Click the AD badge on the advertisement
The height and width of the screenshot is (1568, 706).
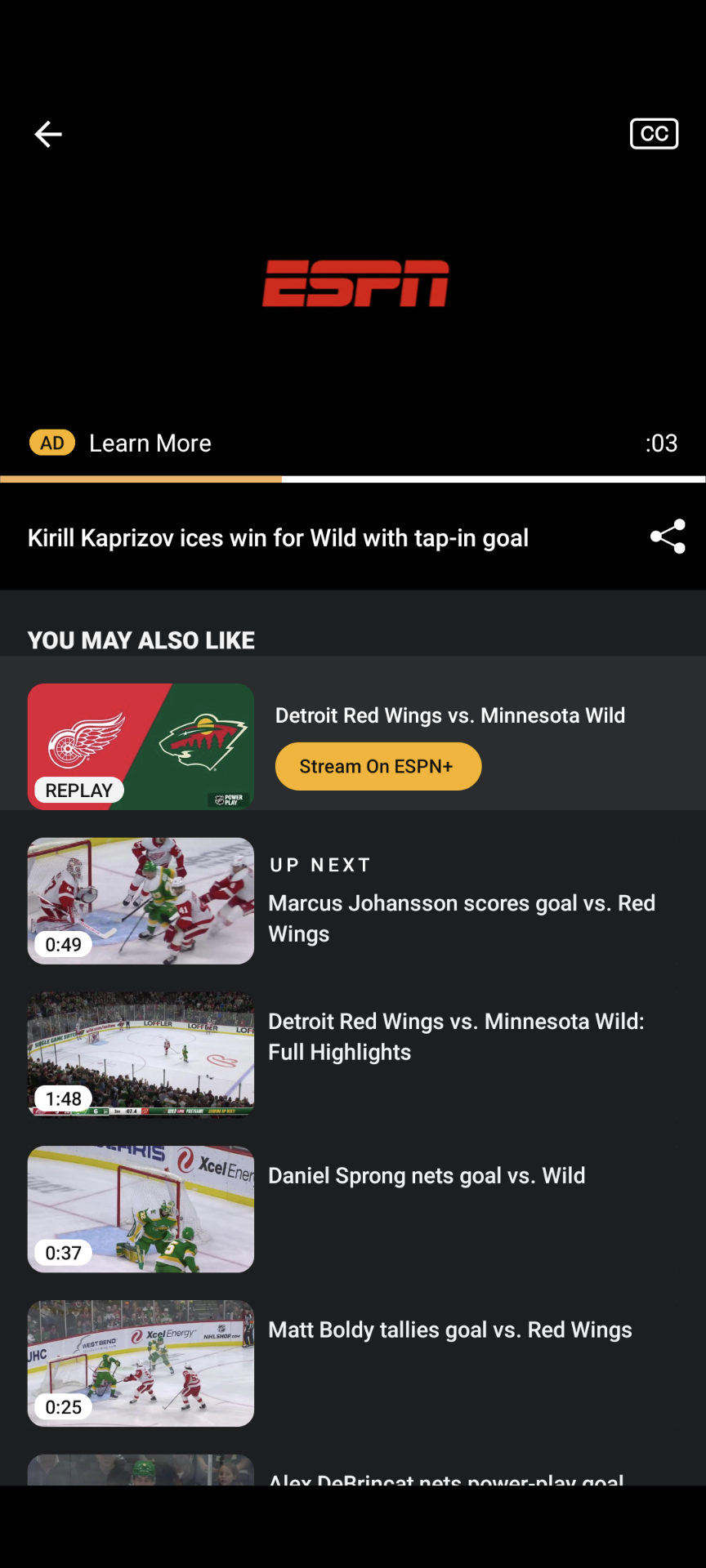pos(51,443)
